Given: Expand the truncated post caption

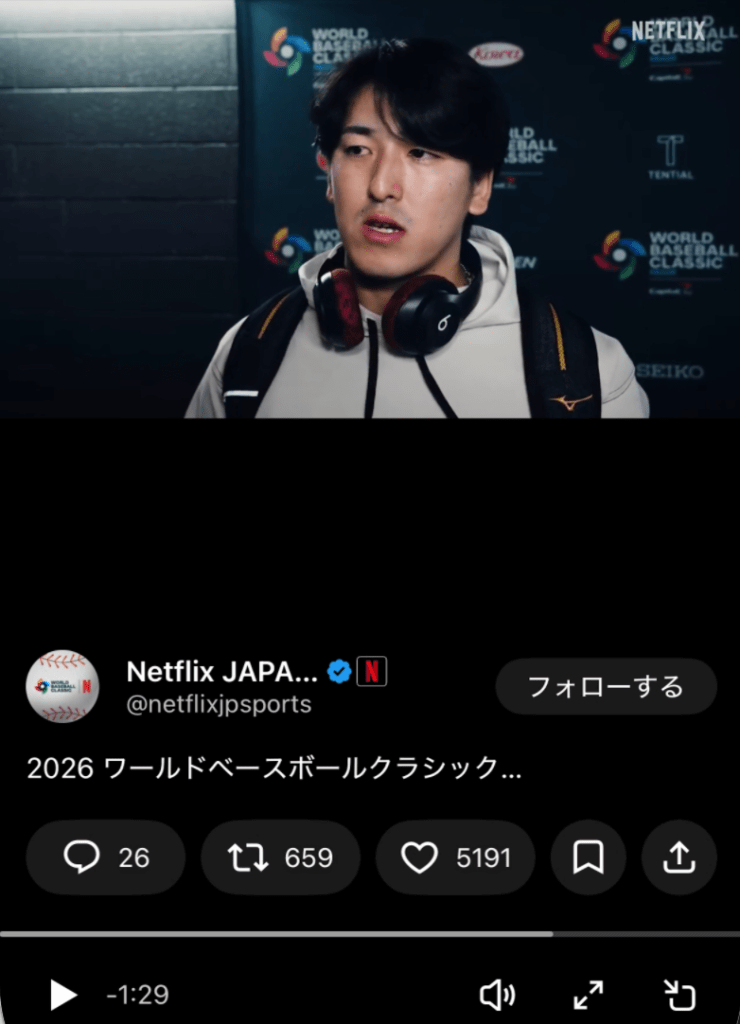Looking at the screenshot, I should click(275, 768).
